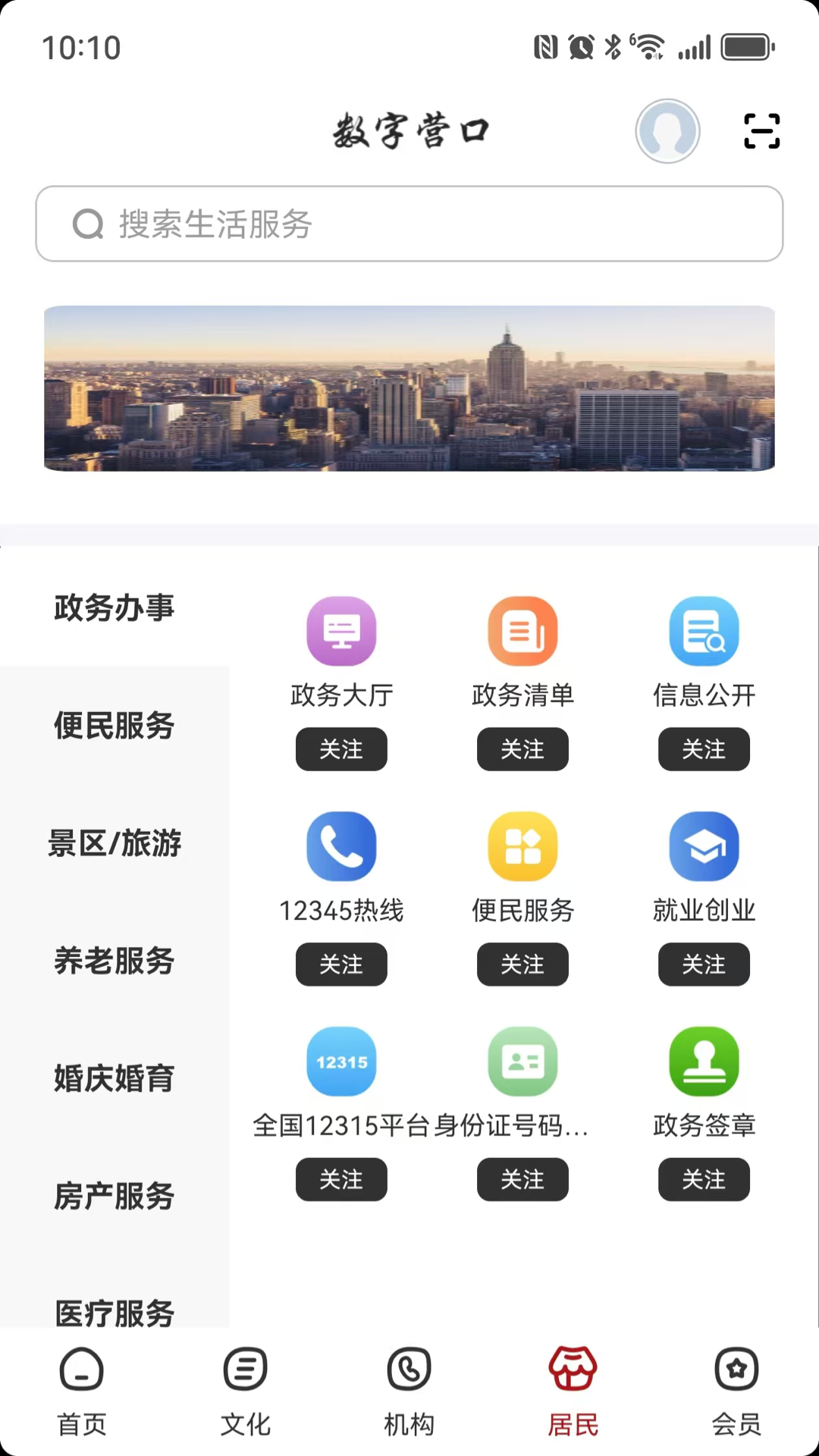Open the 信息公开 service icon
The width and height of the screenshot is (819, 1456).
[704, 630]
